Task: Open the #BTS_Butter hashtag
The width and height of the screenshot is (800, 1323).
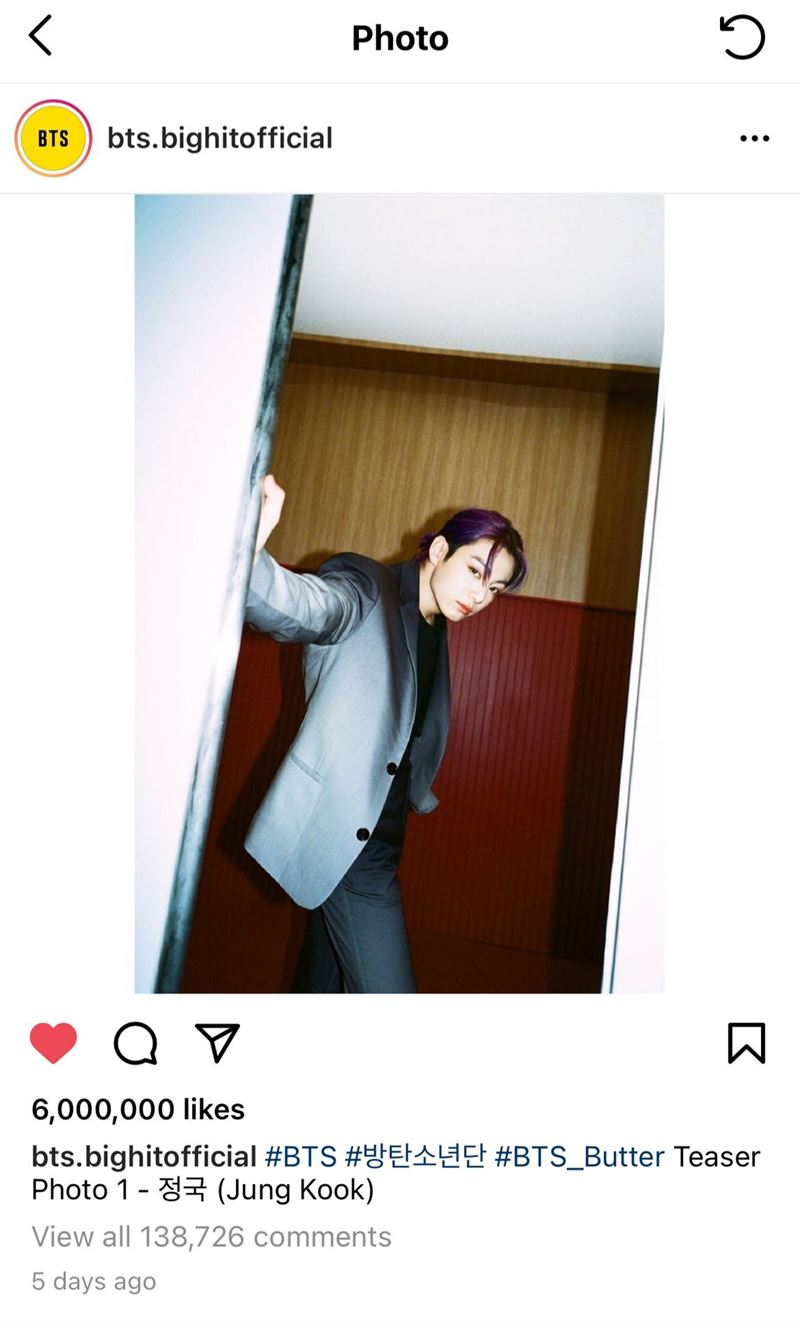Action: click(x=580, y=1157)
